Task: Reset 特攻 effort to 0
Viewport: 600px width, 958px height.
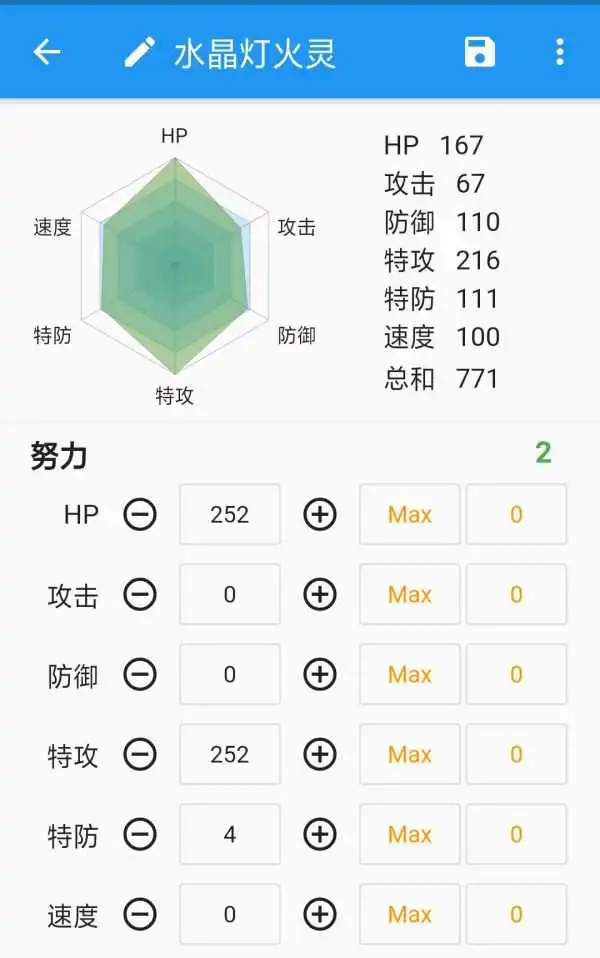Action: pyautogui.click(x=516, y=754)
